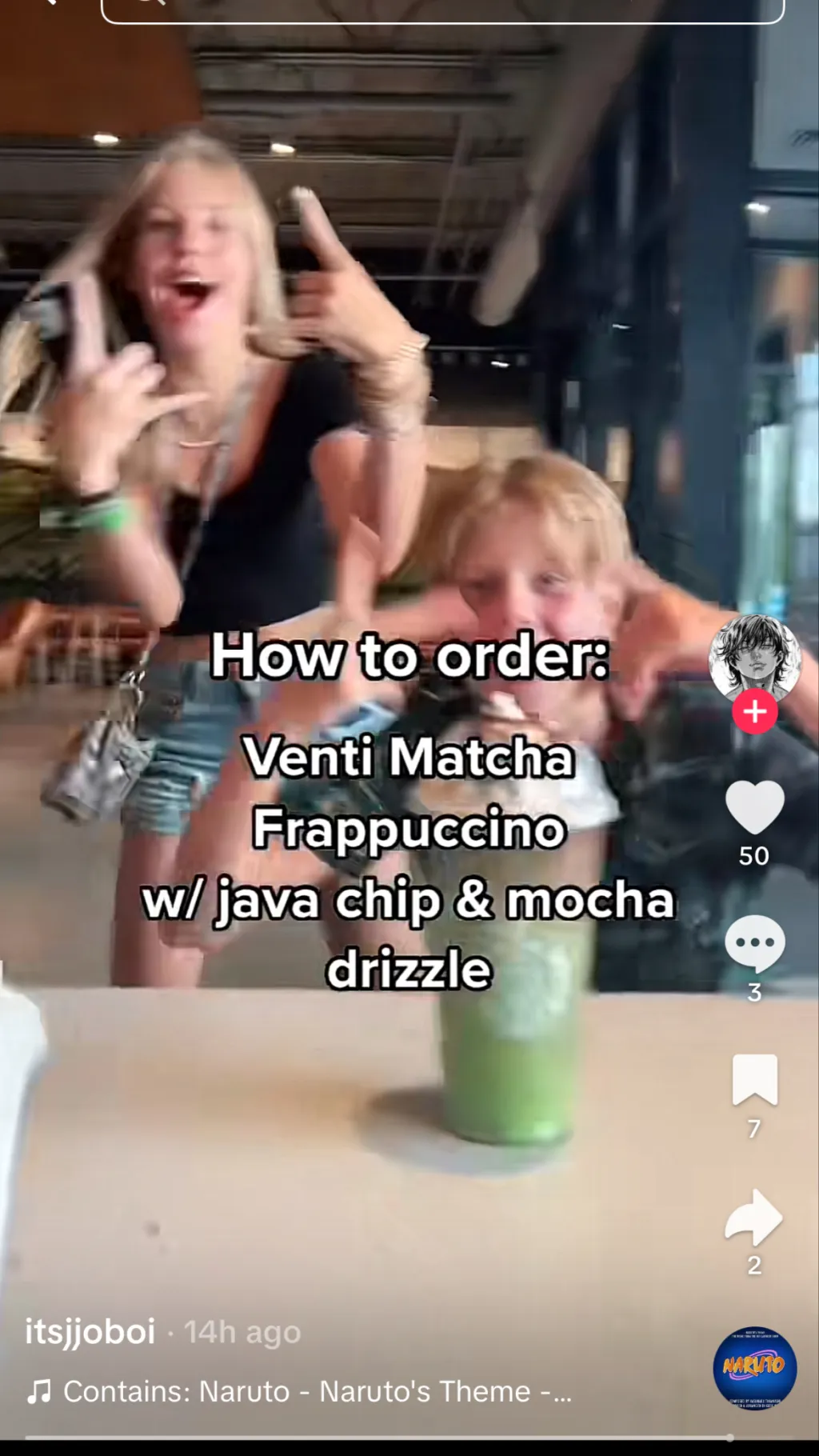
Task: Open the creator's profile avatar
Action: tap(754, 658)
